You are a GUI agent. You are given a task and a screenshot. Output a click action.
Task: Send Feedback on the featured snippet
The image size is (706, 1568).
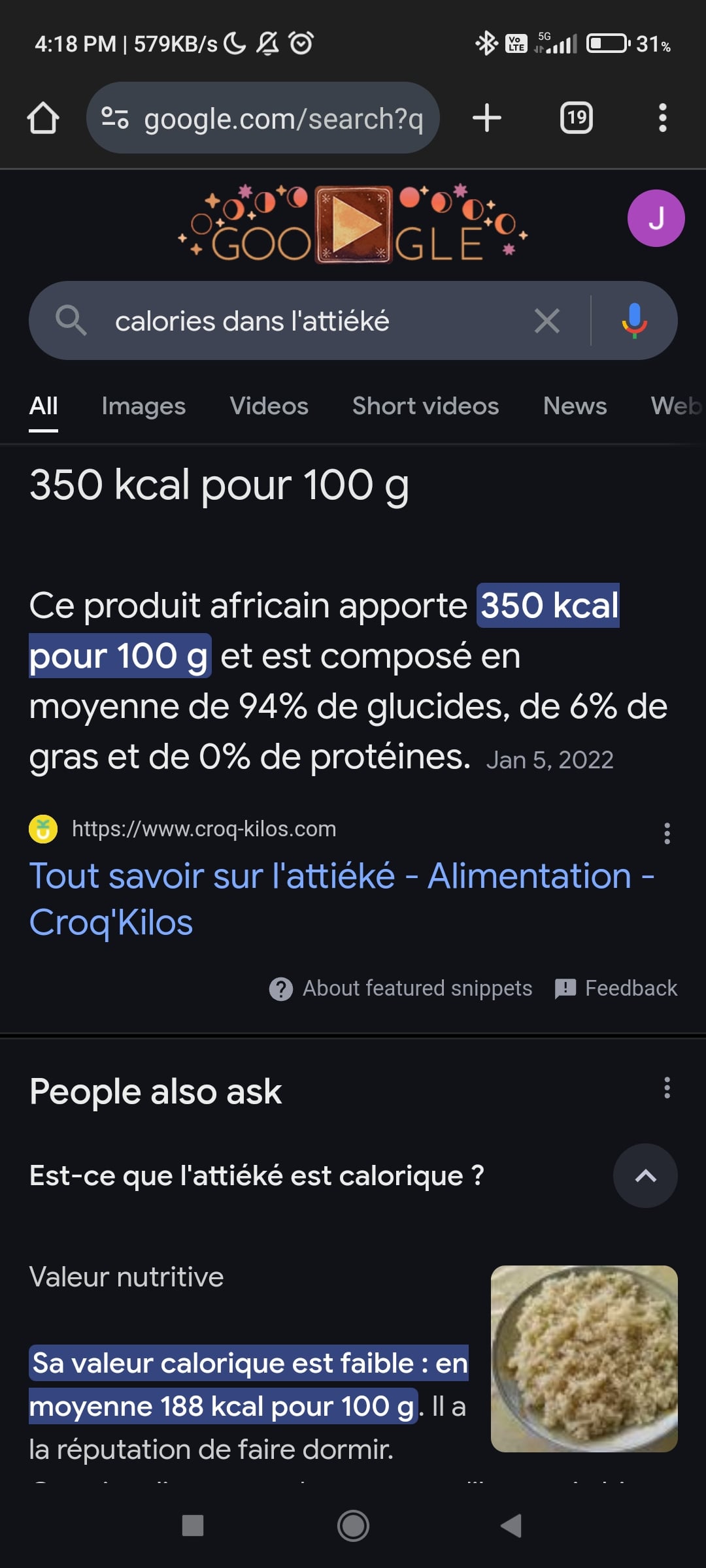point(616,988)
